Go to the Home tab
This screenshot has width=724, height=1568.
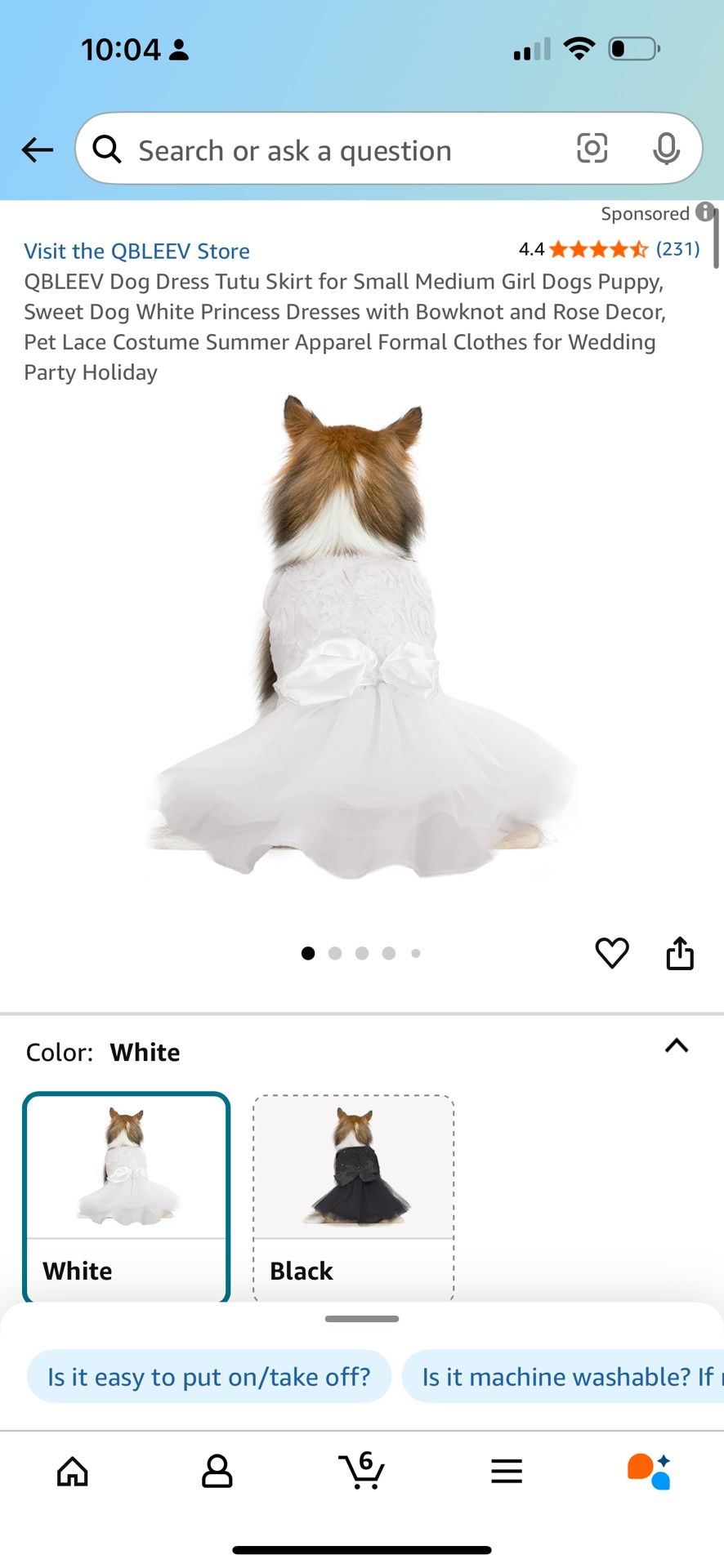coord(73,1472)
